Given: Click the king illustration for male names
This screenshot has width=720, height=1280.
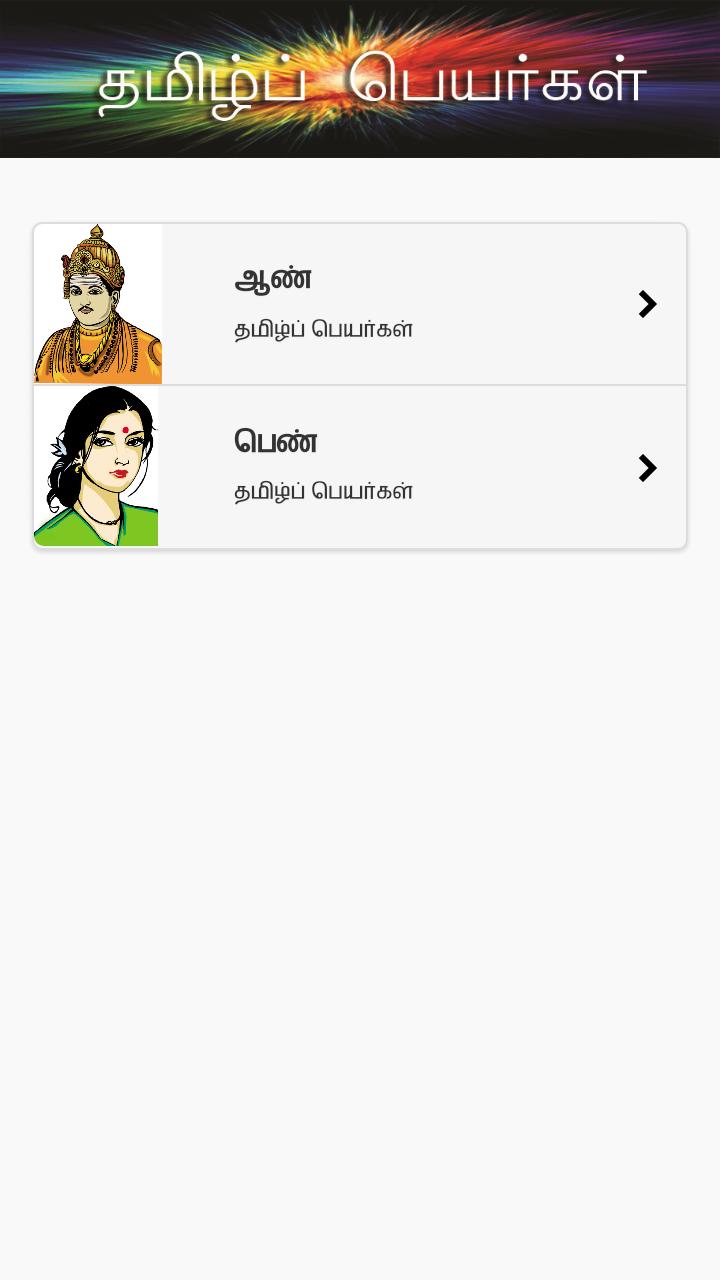Looking at the screenshot, I should [98, 304].
